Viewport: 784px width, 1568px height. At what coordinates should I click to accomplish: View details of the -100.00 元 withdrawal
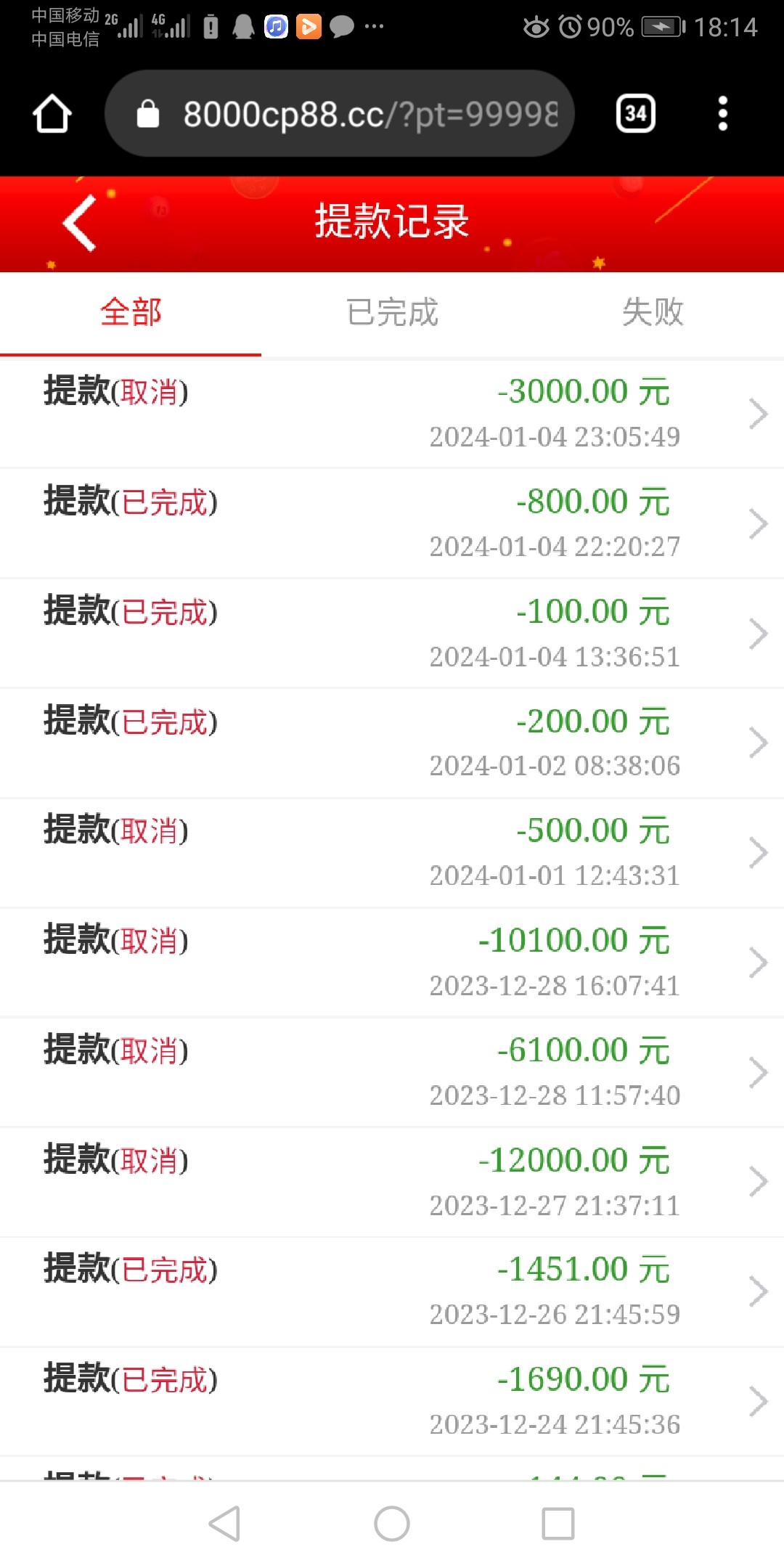click(392, 633)
